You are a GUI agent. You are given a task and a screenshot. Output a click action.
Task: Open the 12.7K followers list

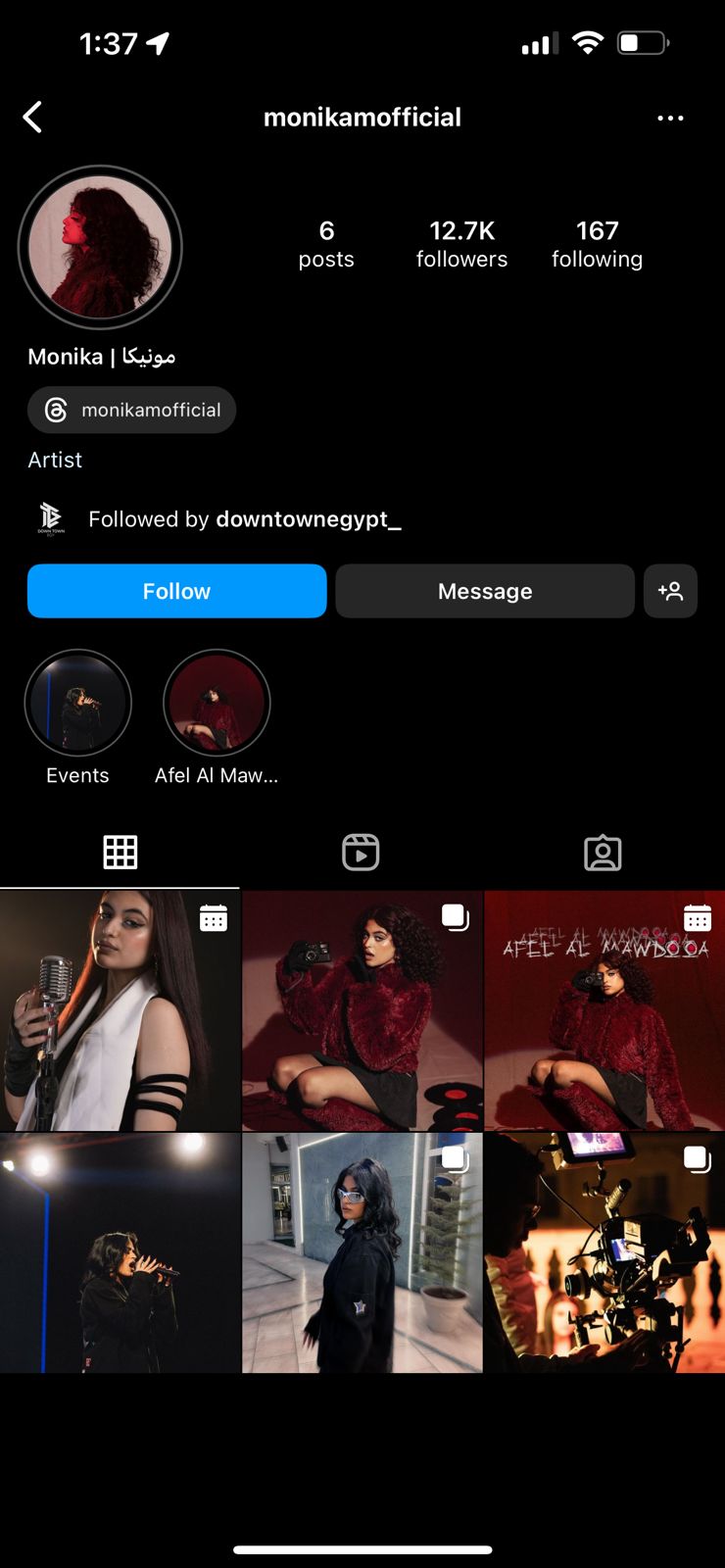click(x=461, y=243)
